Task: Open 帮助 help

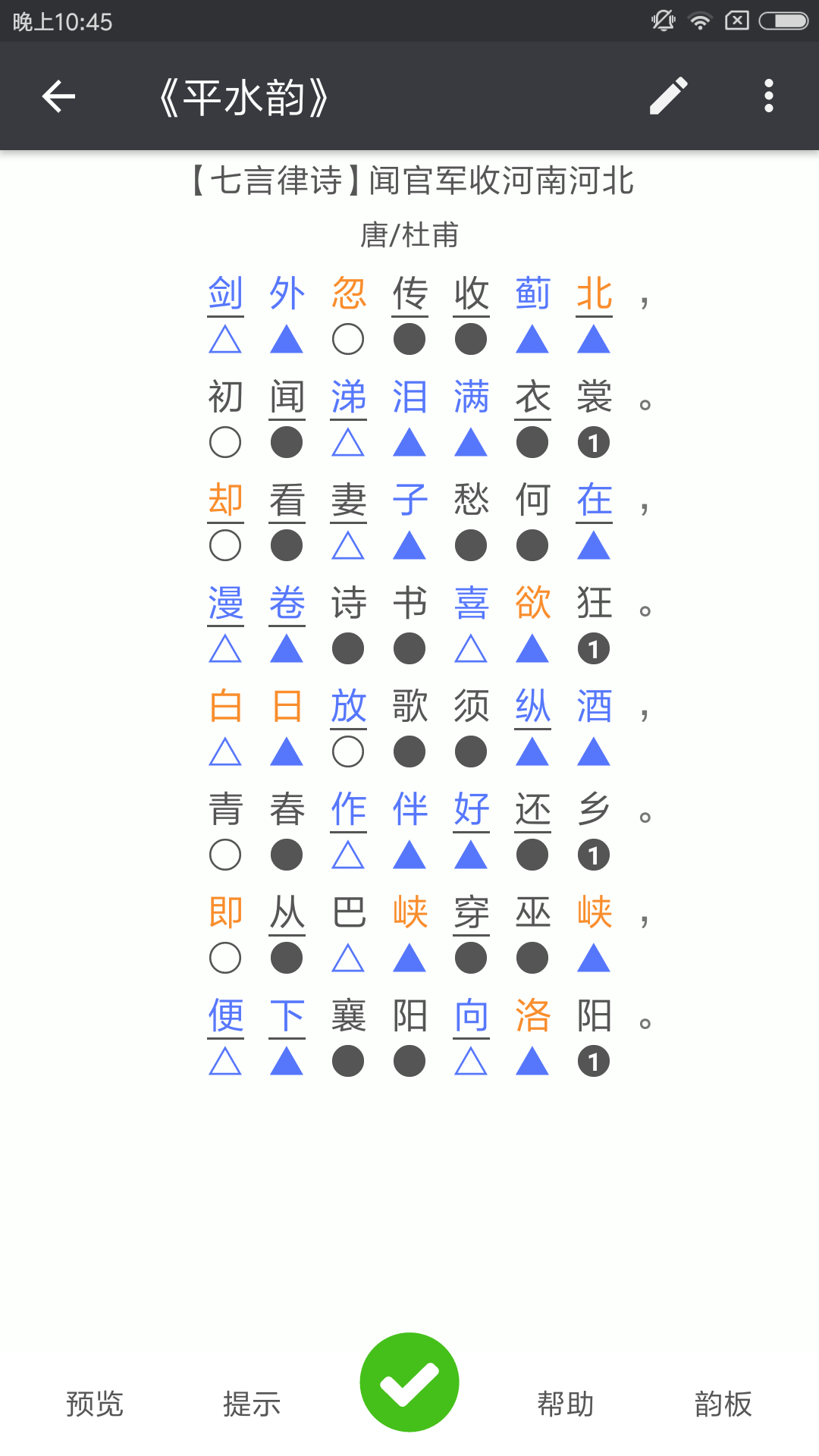Action: click(566, 1404)
